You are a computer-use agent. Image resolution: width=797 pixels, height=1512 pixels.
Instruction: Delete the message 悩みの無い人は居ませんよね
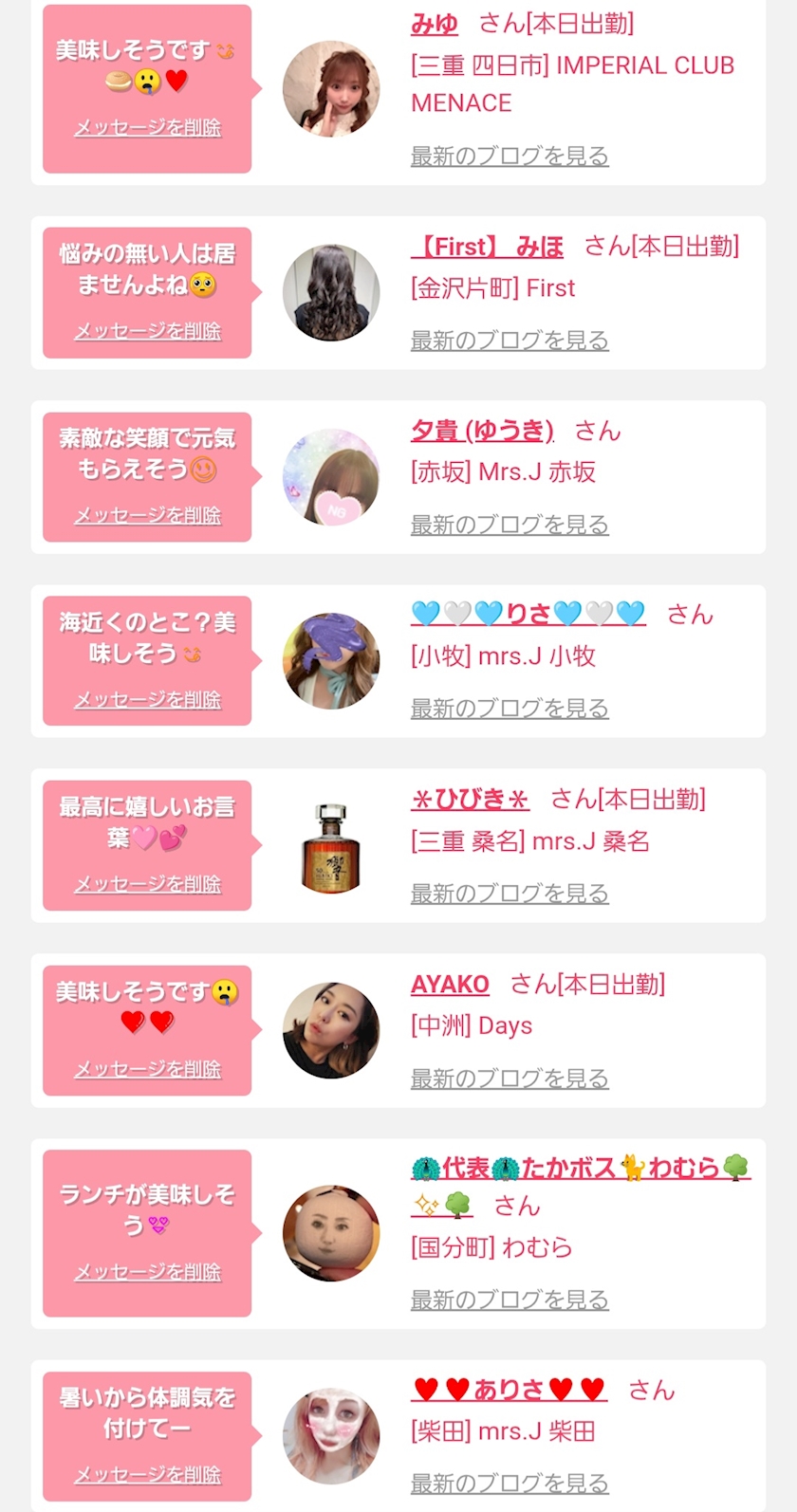147,331
